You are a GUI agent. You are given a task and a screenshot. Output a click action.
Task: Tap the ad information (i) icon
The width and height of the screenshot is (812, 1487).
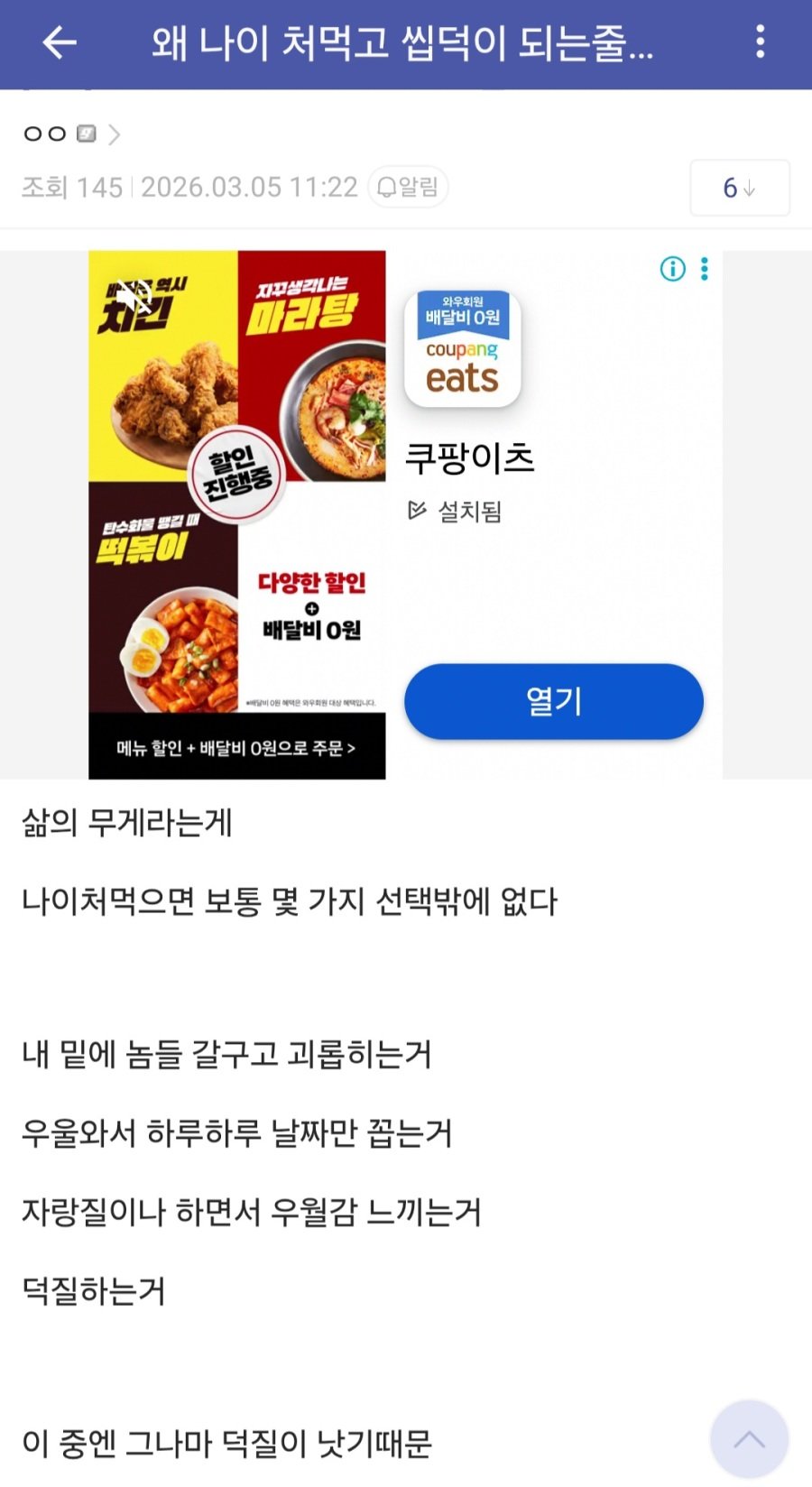point(671,269)
